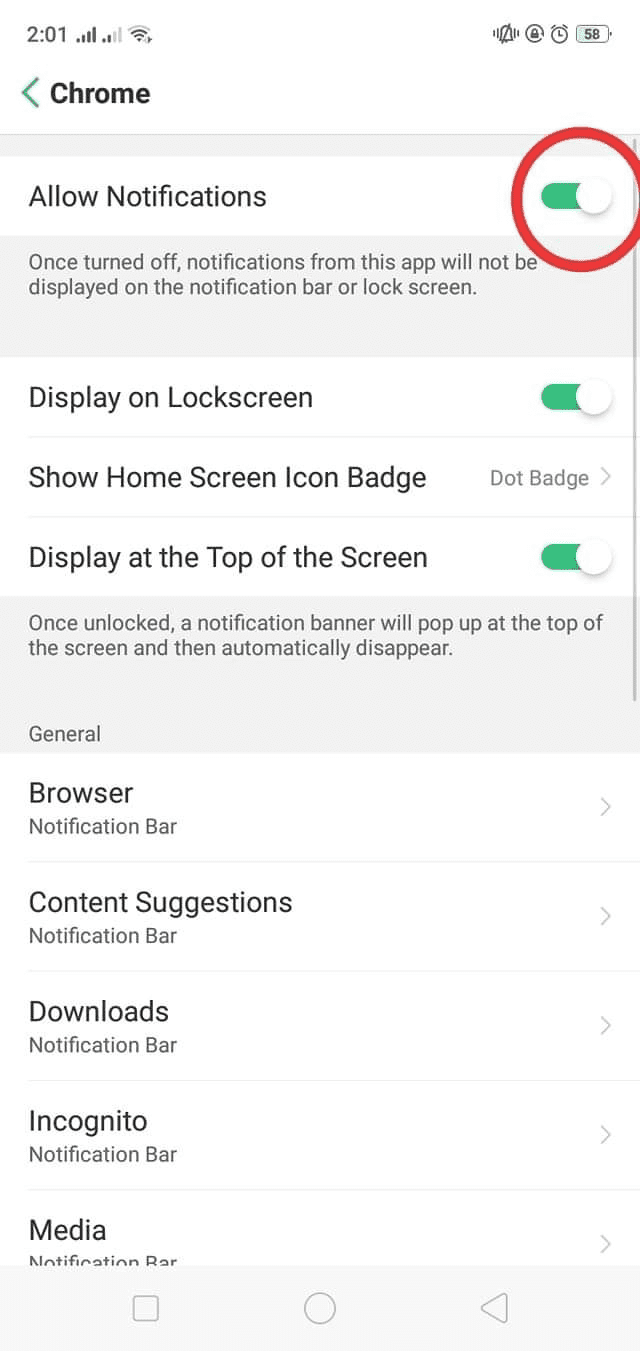
Task: Go back from Chrome notification settings
Action: pos(32,93)
